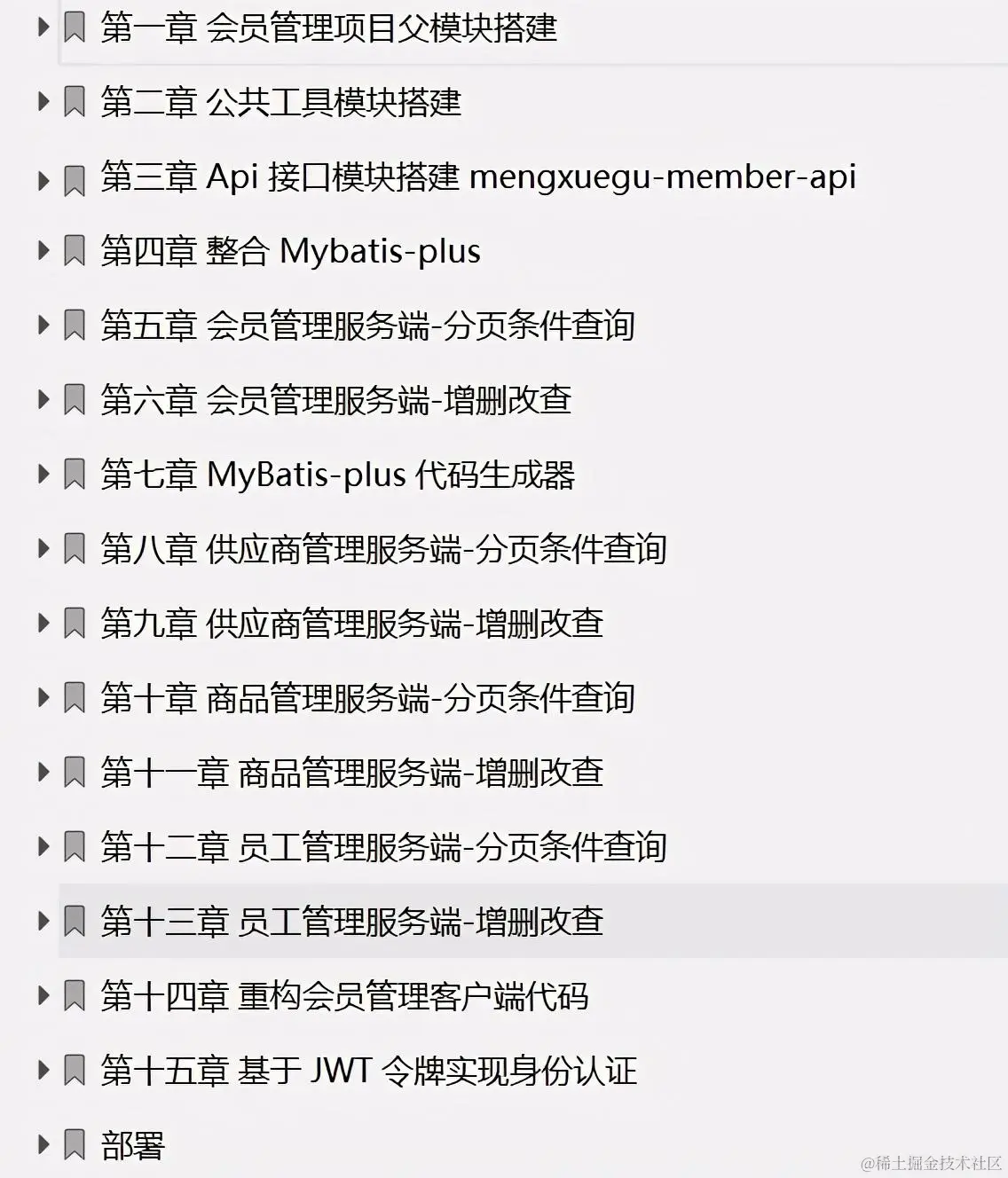Open 第十四章 重构会员管理客户端代码
The width and height of the screenshot is (1008, 1178).
coord(344,997)
